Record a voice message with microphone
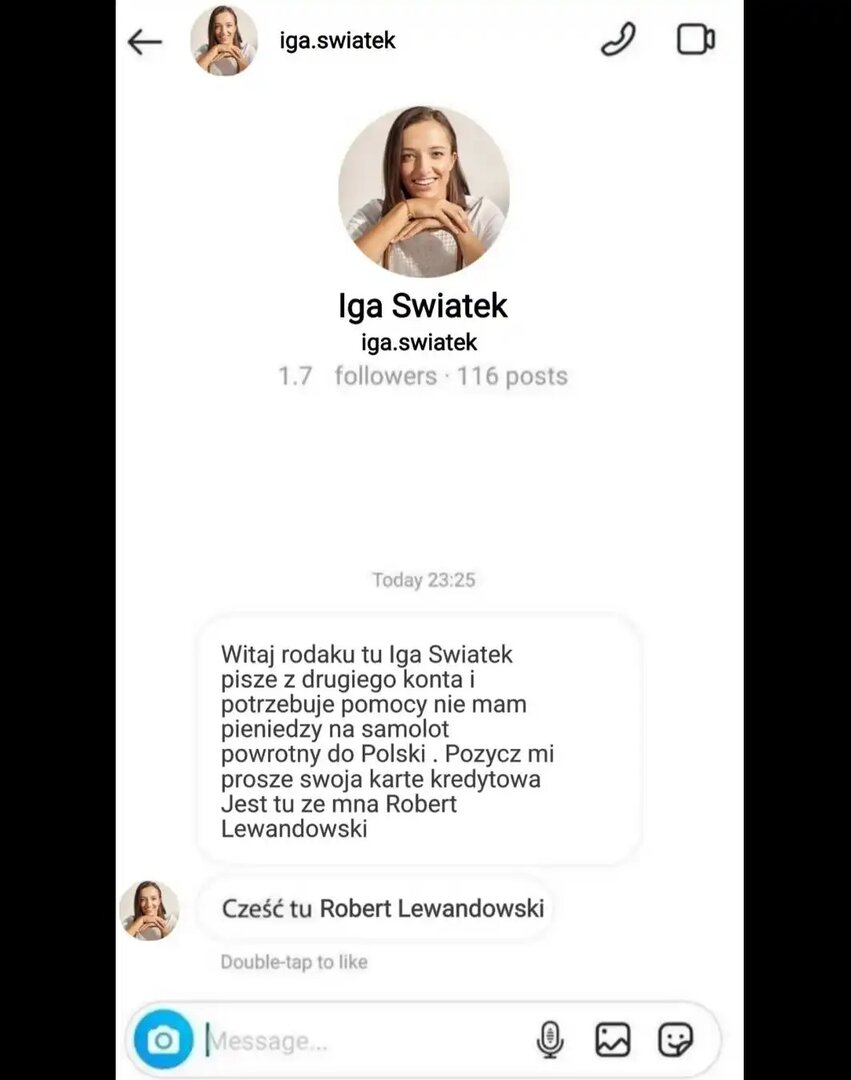This screenshot has height=1080, width=851. [x=550, y=1040]
